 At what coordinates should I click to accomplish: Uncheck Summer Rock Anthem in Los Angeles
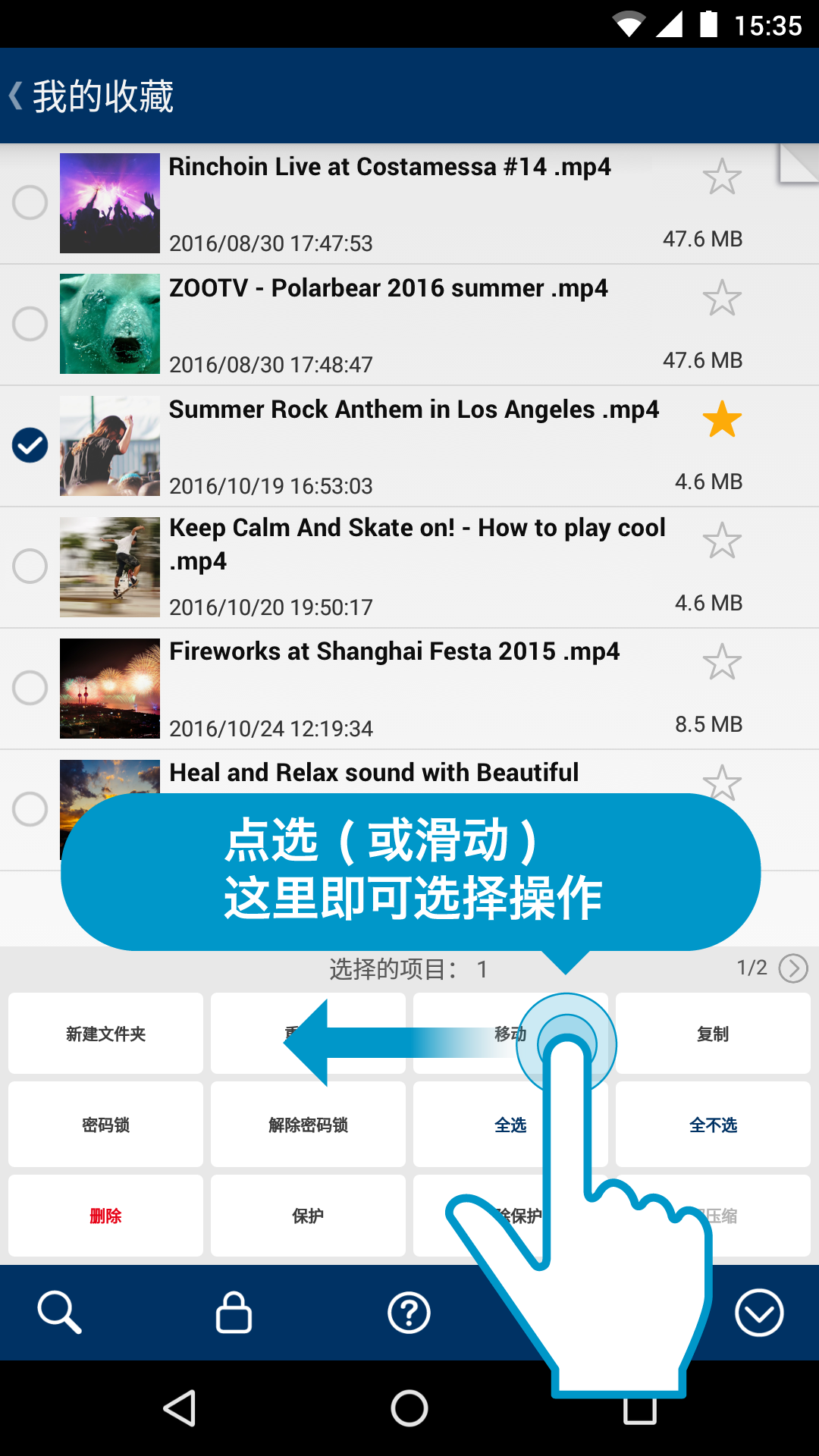coord(30,445)
